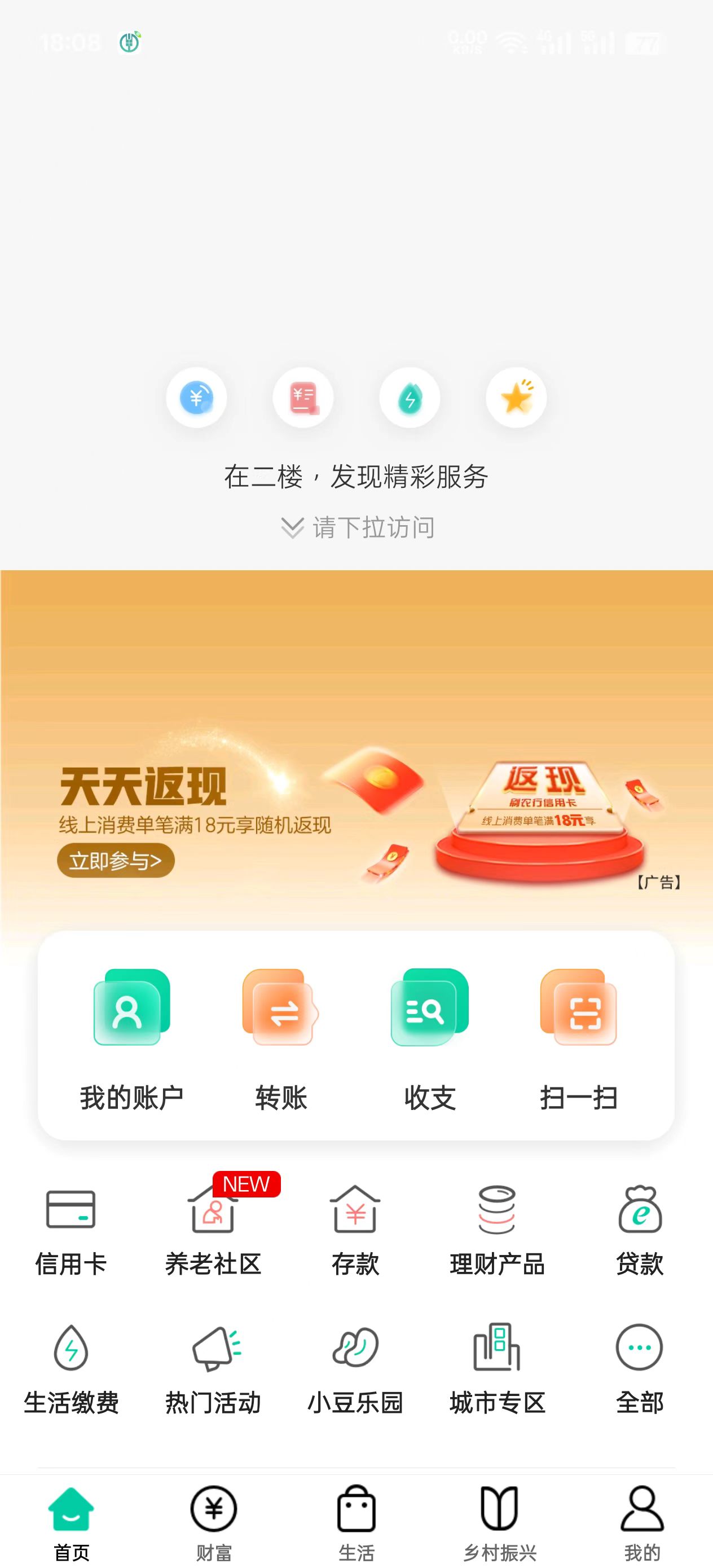Enter 小豆乐园

(355, 1369)
